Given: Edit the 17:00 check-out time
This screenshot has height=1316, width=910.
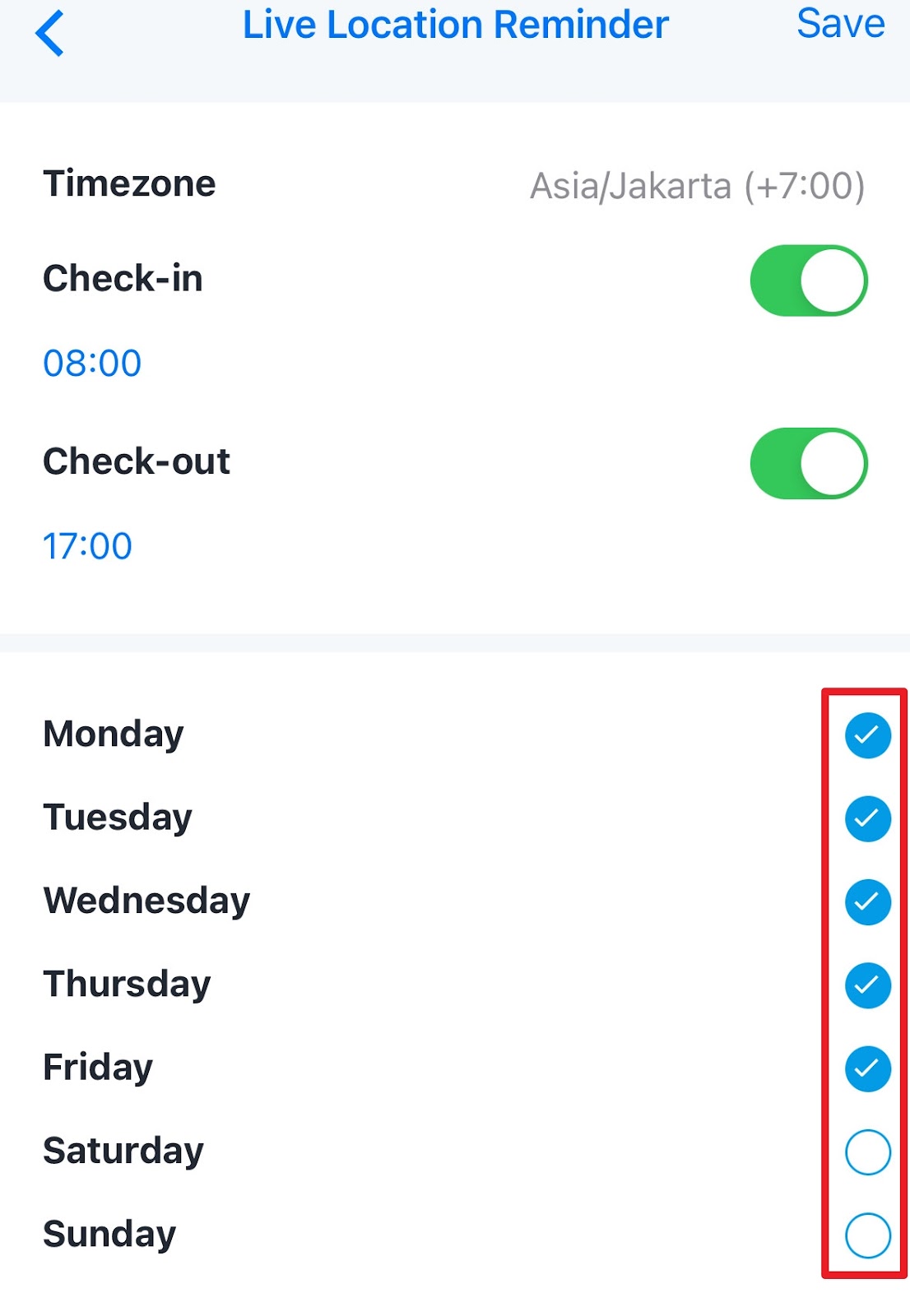Looking at the screenshot, I should [x=87, y=546].
